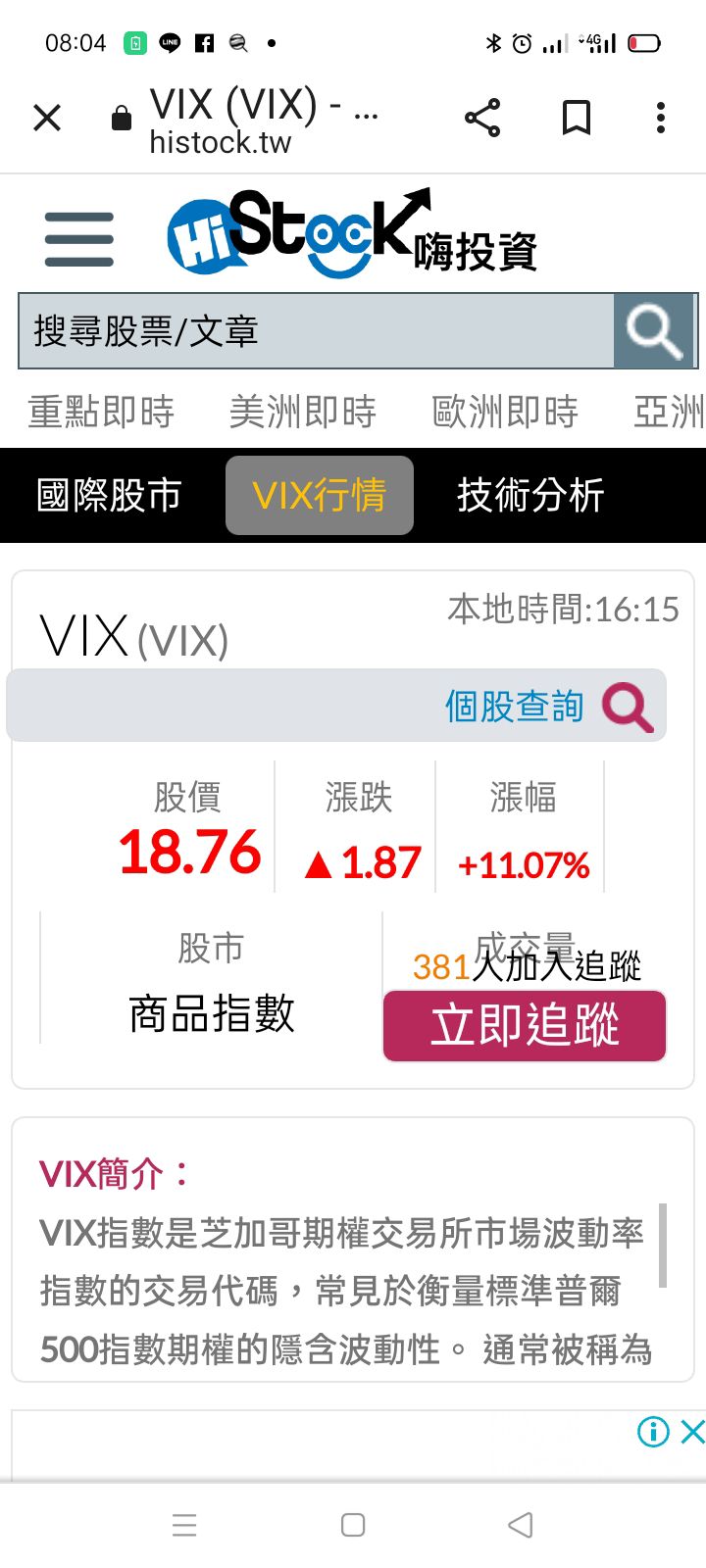Open the 技術分析 tab
Viewport: 706px width, 1568px height.
click(530, 496)
